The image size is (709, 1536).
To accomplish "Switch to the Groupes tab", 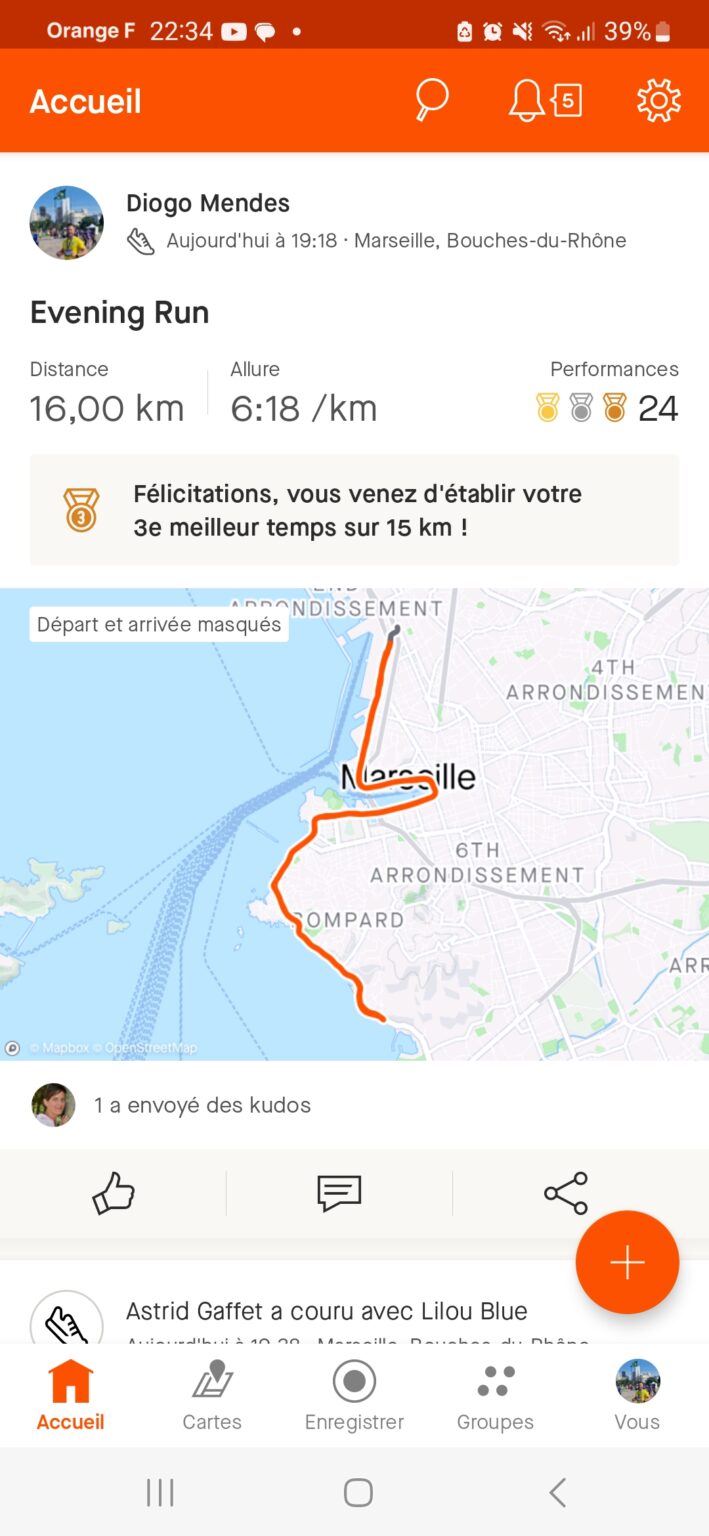I will pyautogui.click(x=495, y=1396).
